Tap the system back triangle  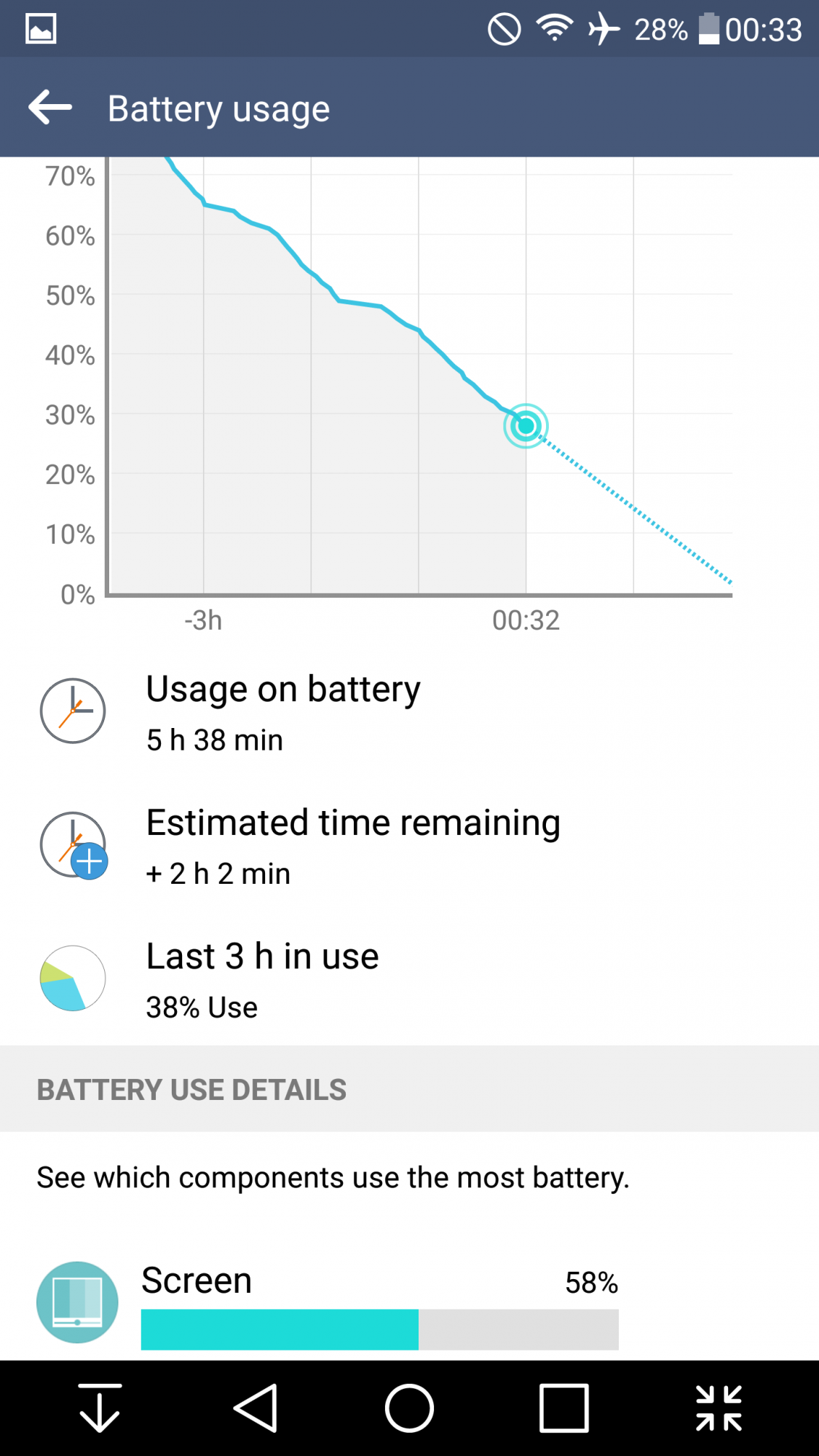[x=256, y=1408]
